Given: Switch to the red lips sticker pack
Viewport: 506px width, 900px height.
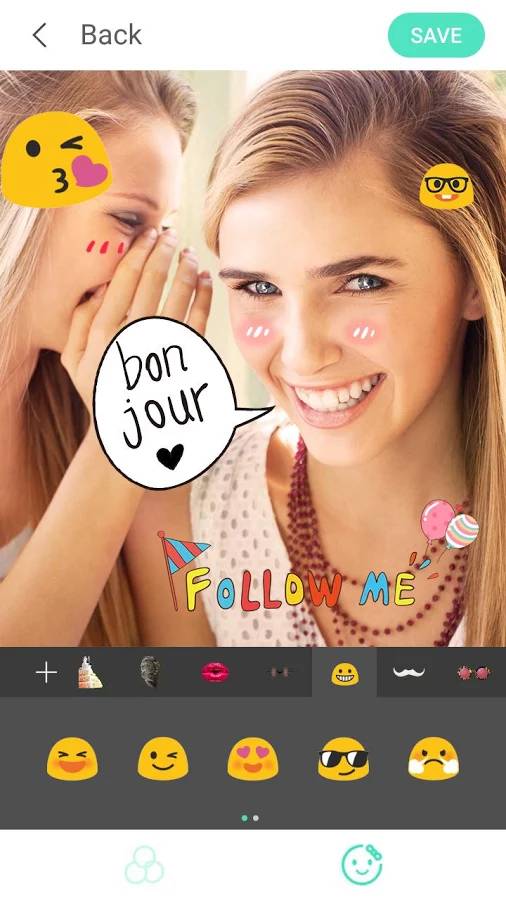Looking at the screenshot, I should click(x=215, y=672).
